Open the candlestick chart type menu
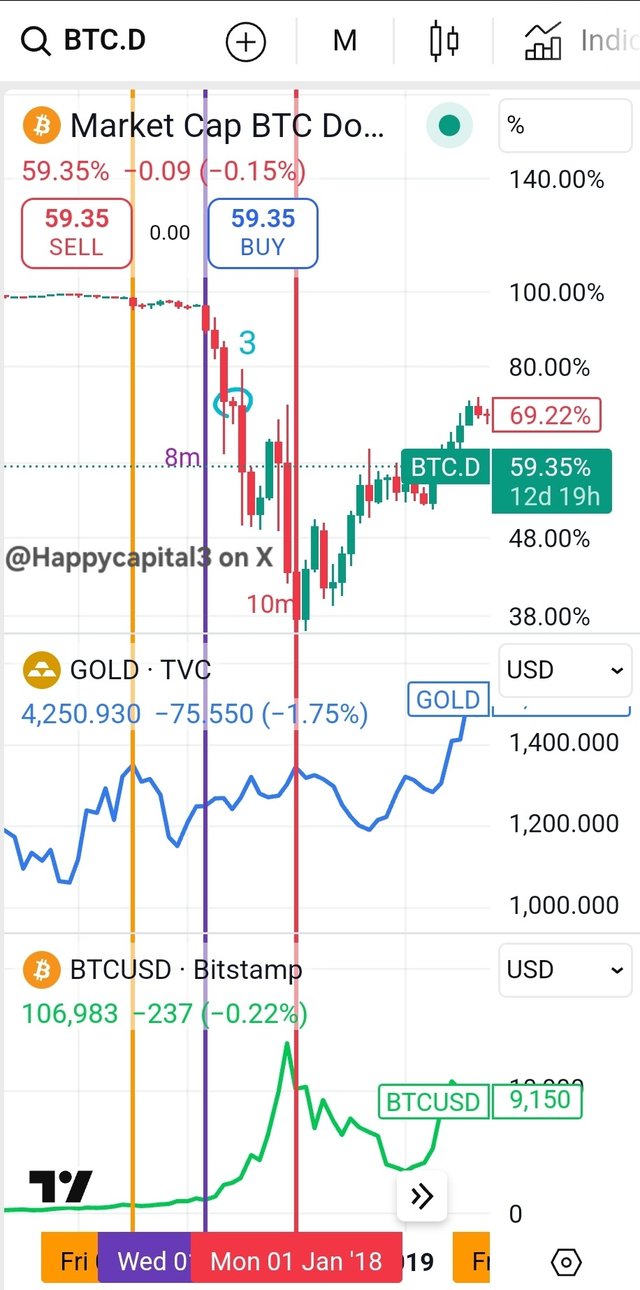The width and height of the screenshot is (640, 1290). coord(444,42)
